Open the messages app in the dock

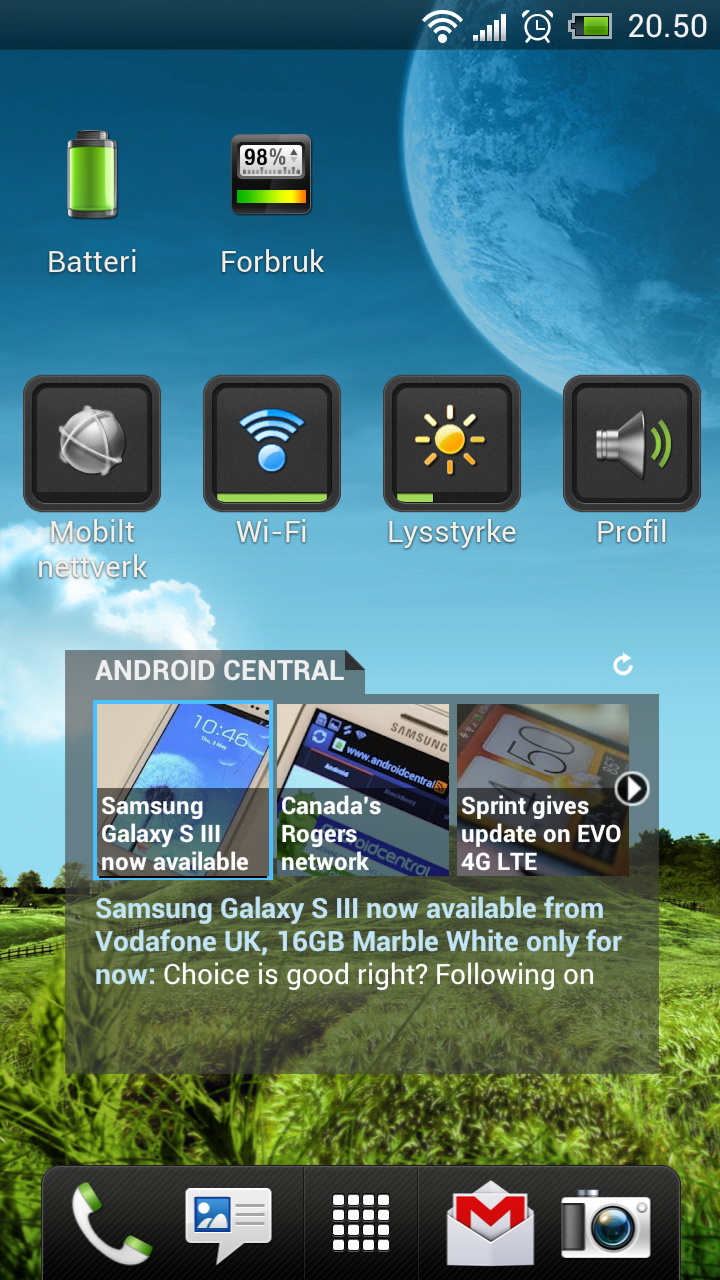tap(229, 1223)
